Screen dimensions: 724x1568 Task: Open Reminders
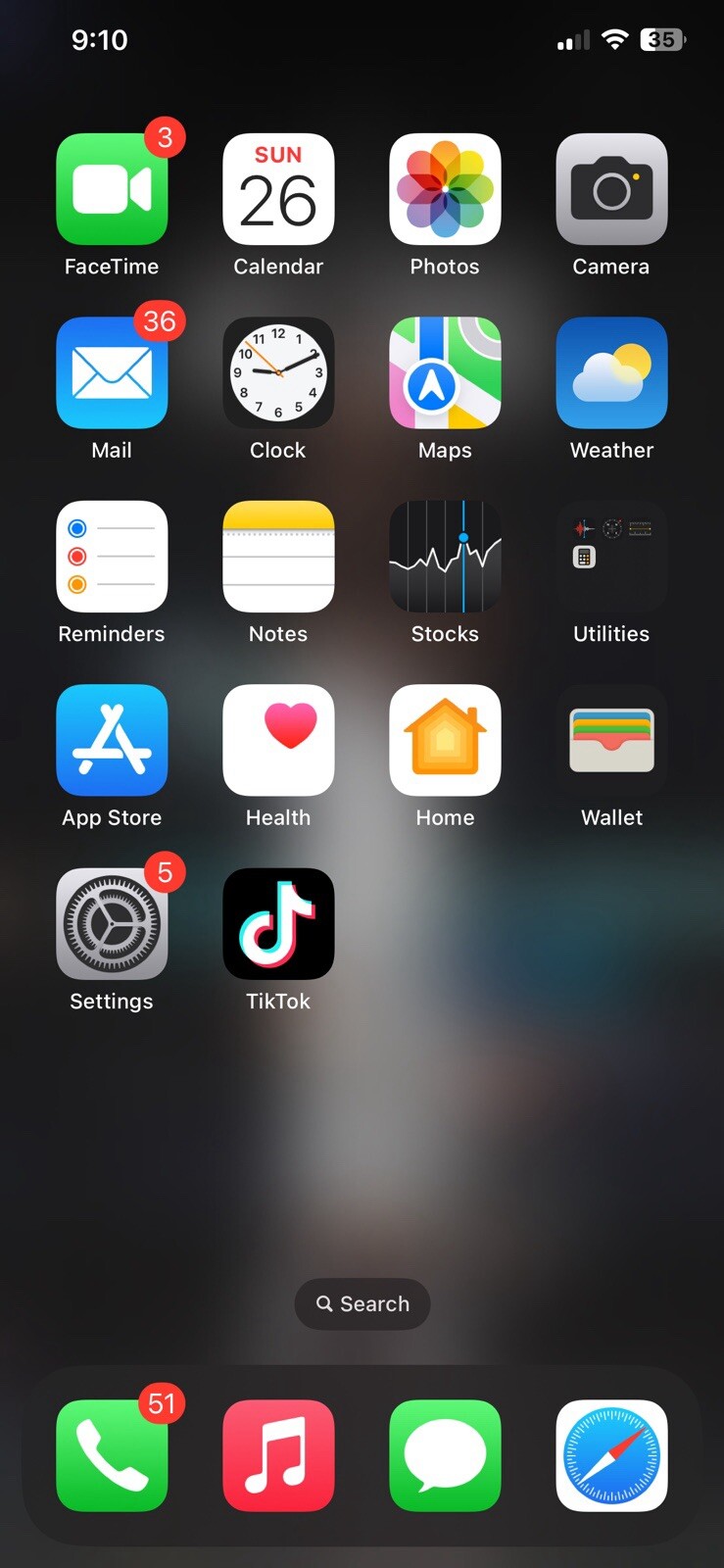[x=112, y=557]
